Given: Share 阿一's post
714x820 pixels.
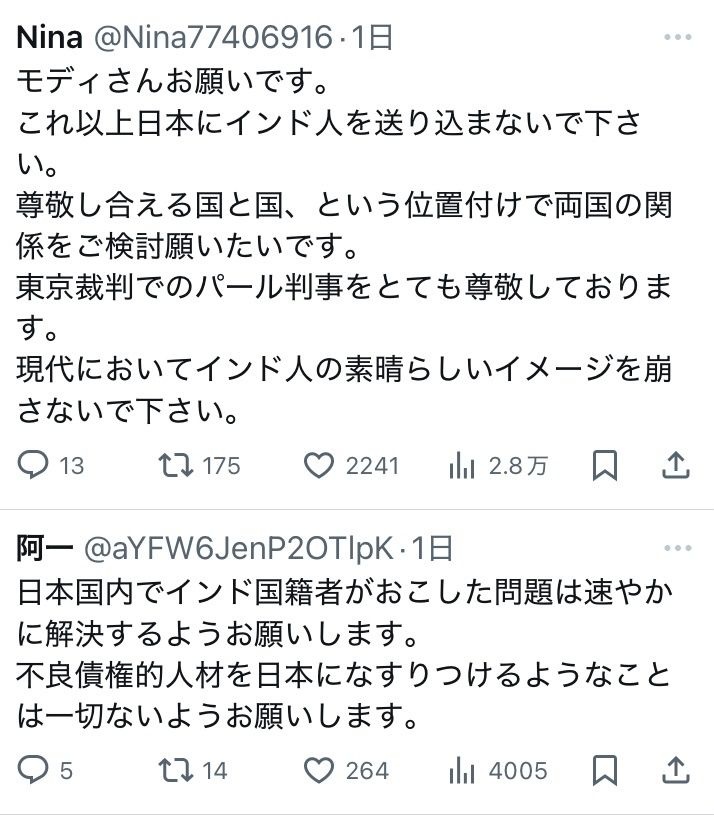Looking at the screenshot, I should click(676, 770).
